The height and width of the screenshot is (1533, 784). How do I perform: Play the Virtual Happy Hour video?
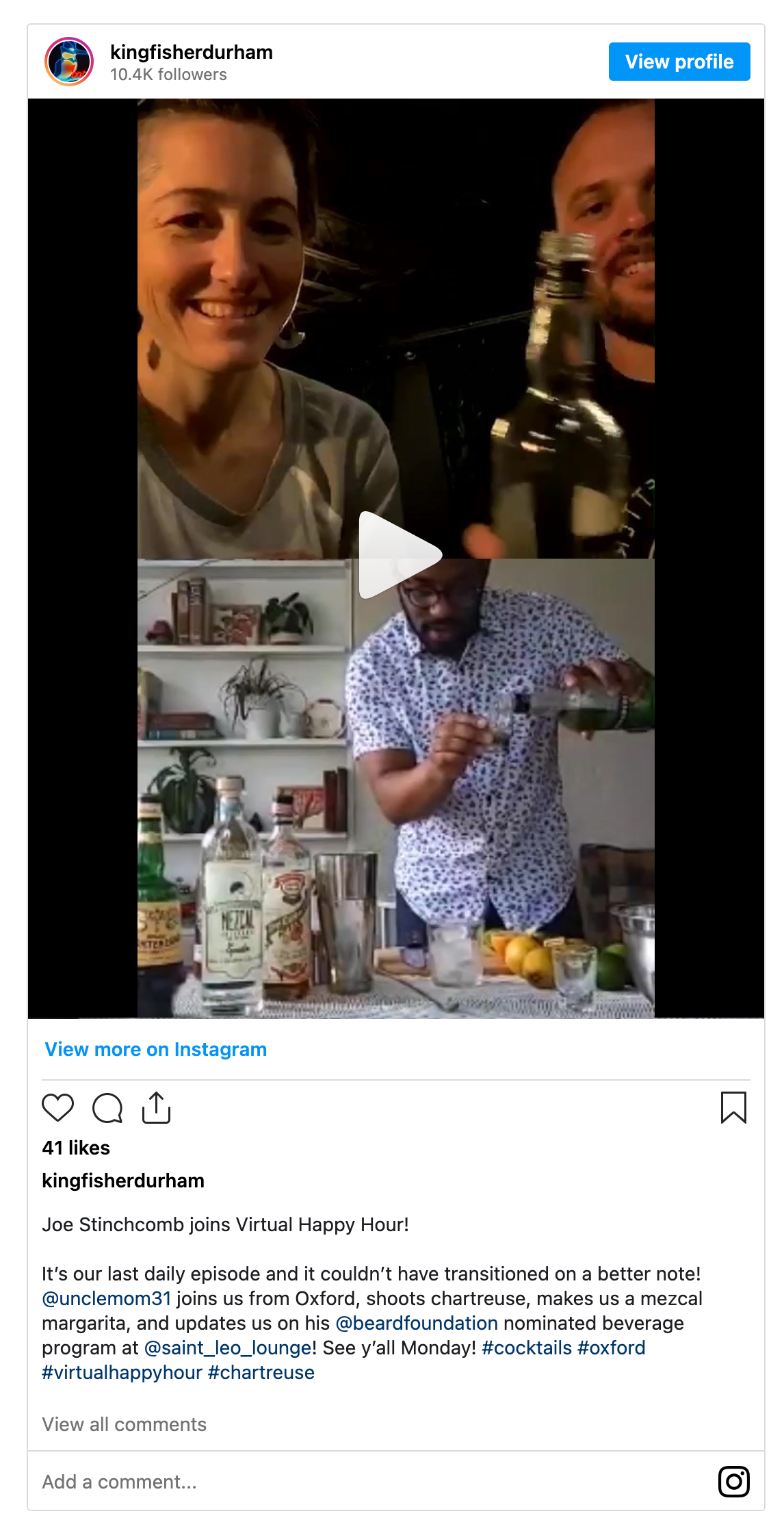coord(400,555)
